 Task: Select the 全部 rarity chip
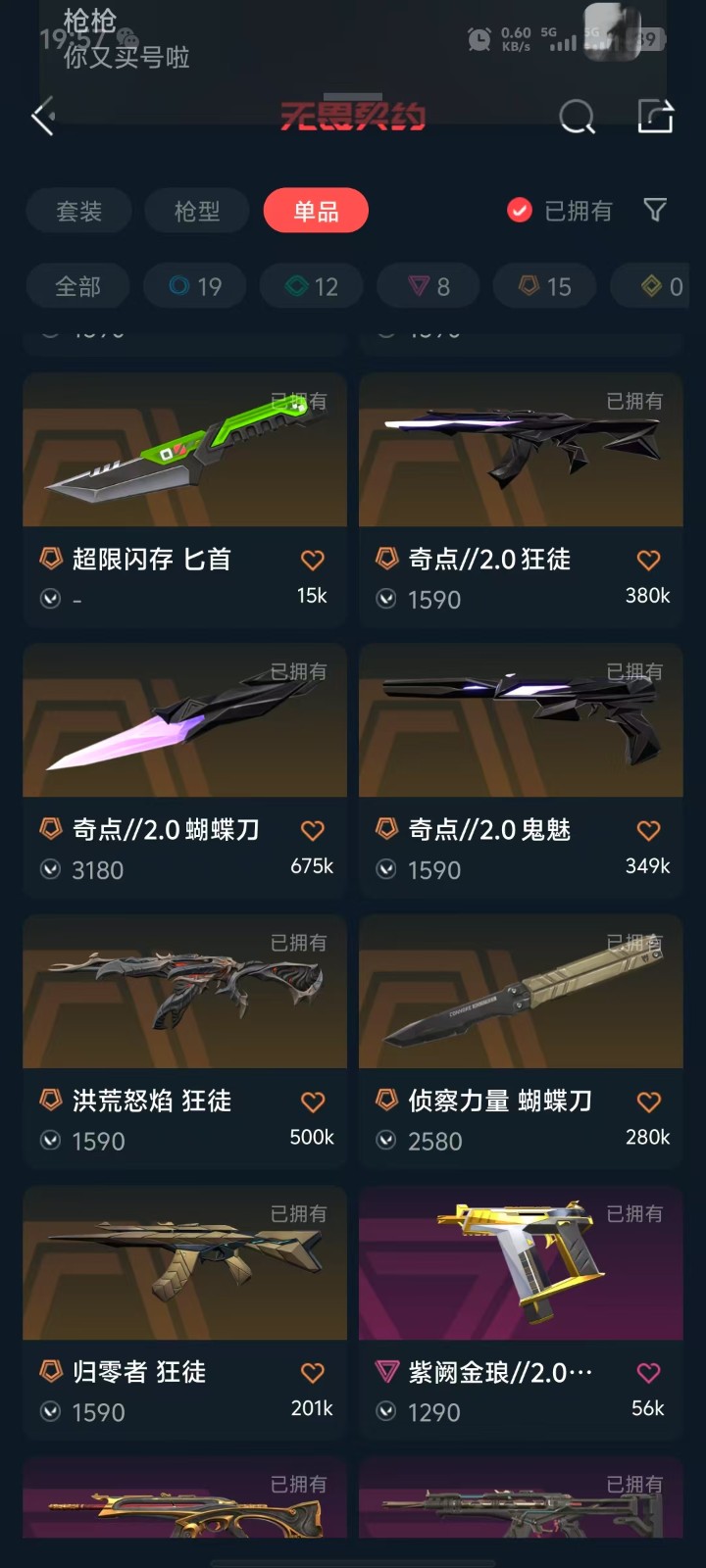[77, 286]
